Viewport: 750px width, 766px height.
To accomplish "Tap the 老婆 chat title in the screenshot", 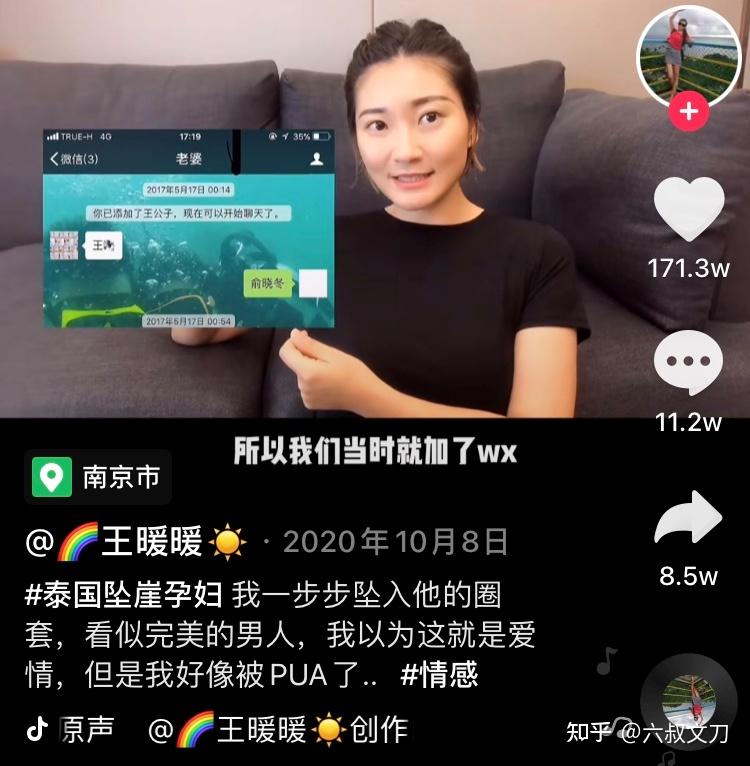I will point(187,156).
